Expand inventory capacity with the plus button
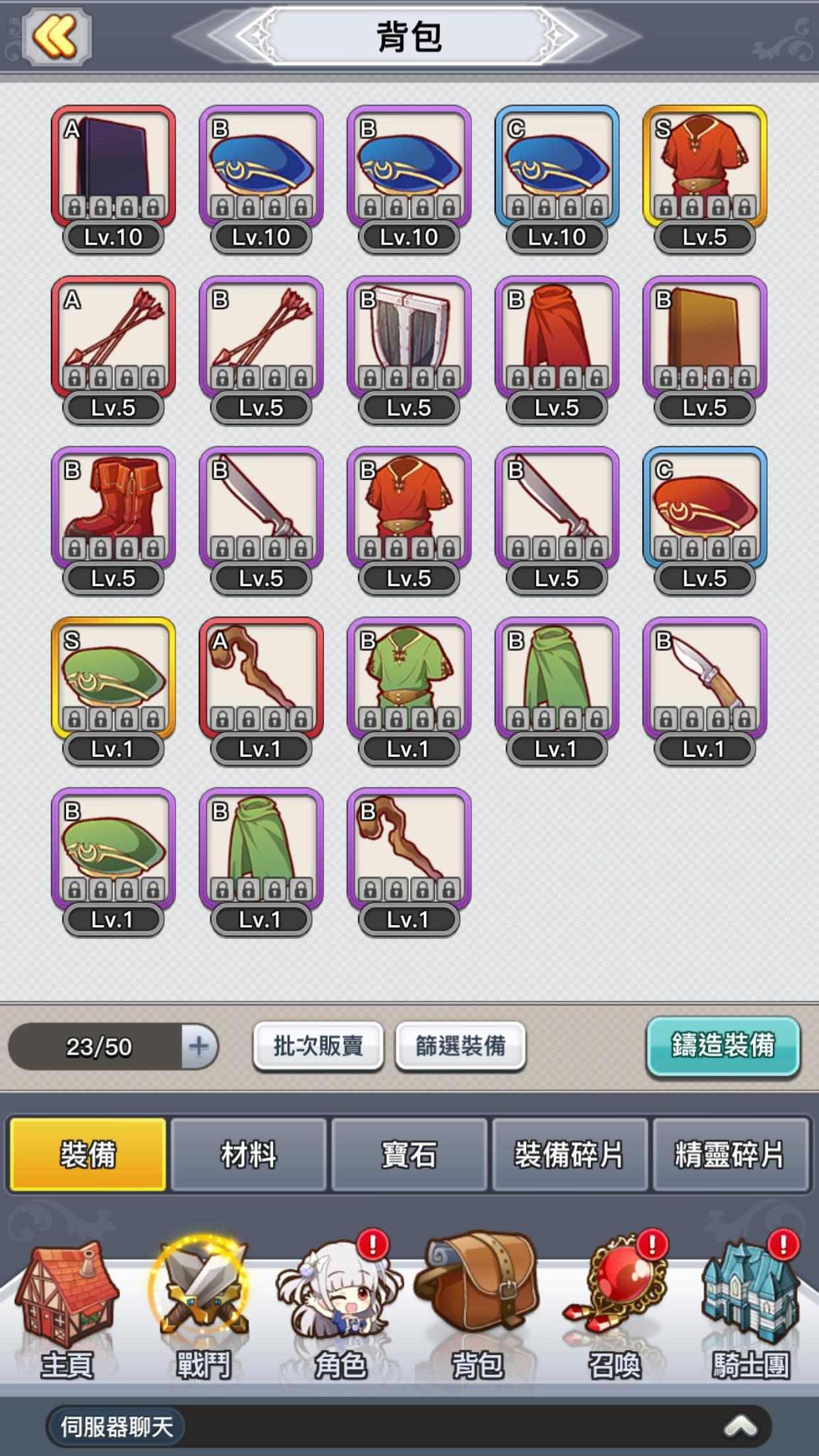819x1456 pixels. 198,1046
